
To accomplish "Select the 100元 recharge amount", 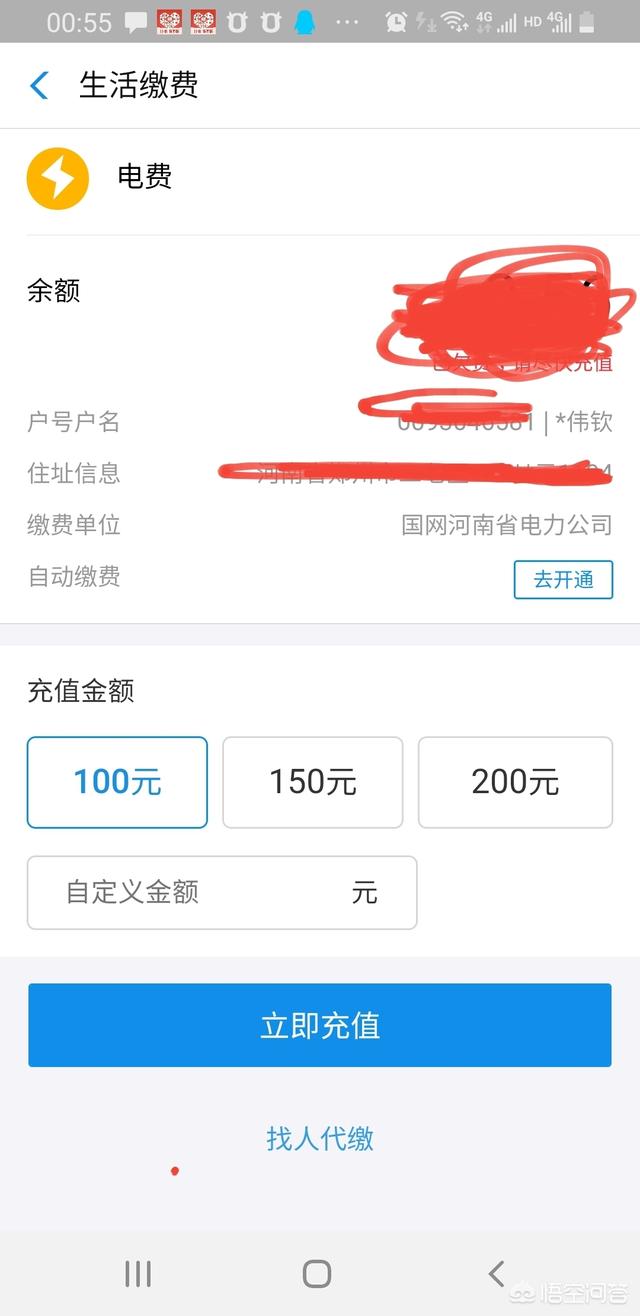I will click(117, 782).
